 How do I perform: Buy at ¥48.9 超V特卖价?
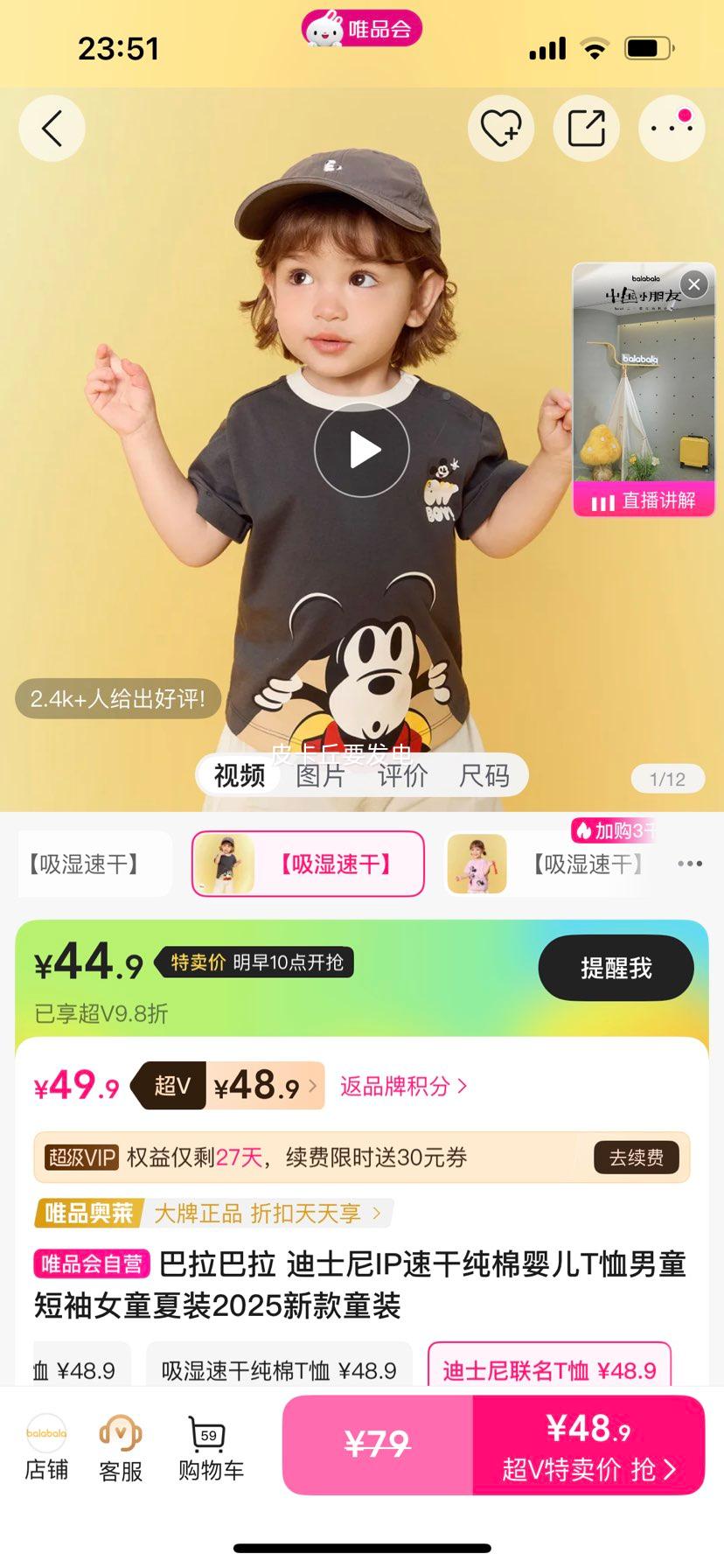[x=588, y=1445]
